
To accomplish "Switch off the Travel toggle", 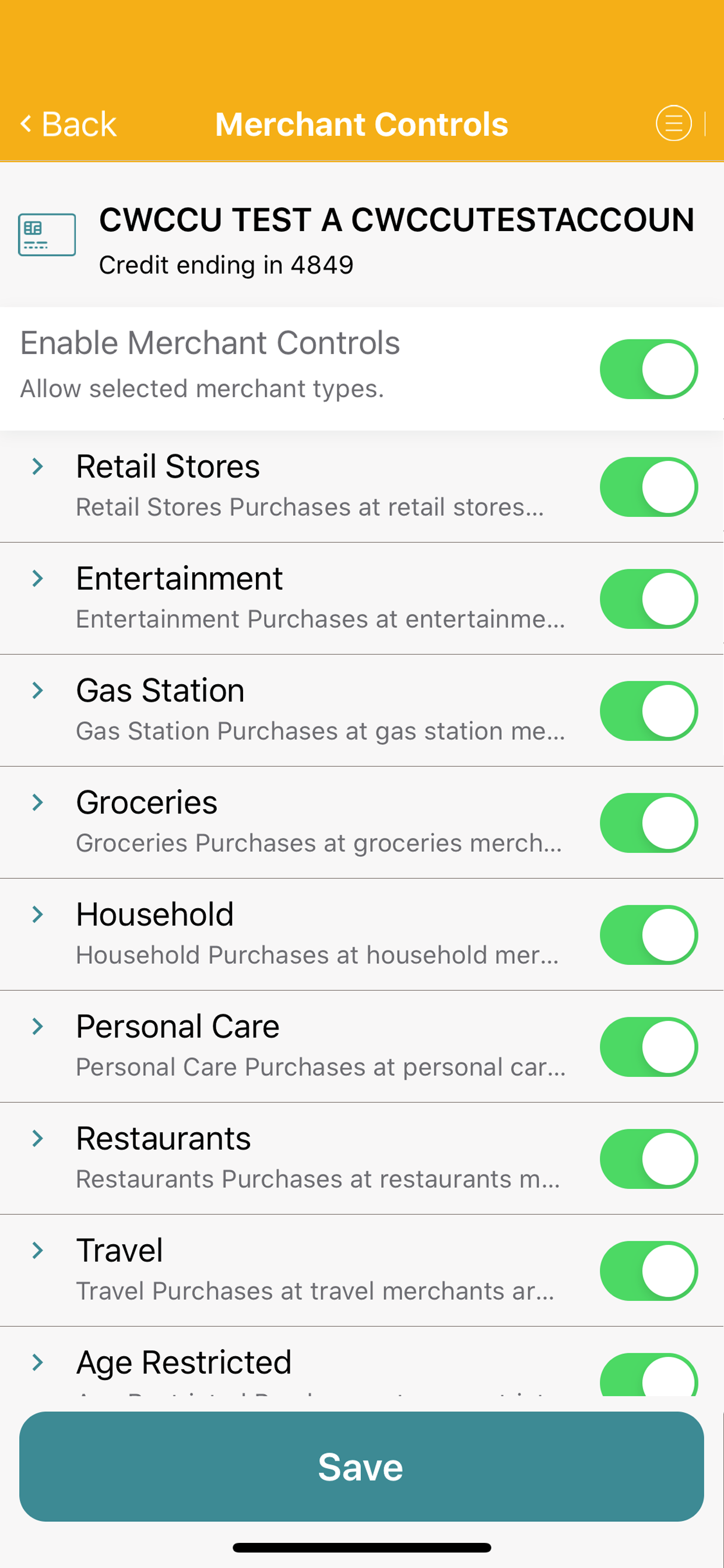I will point(649,1271).
